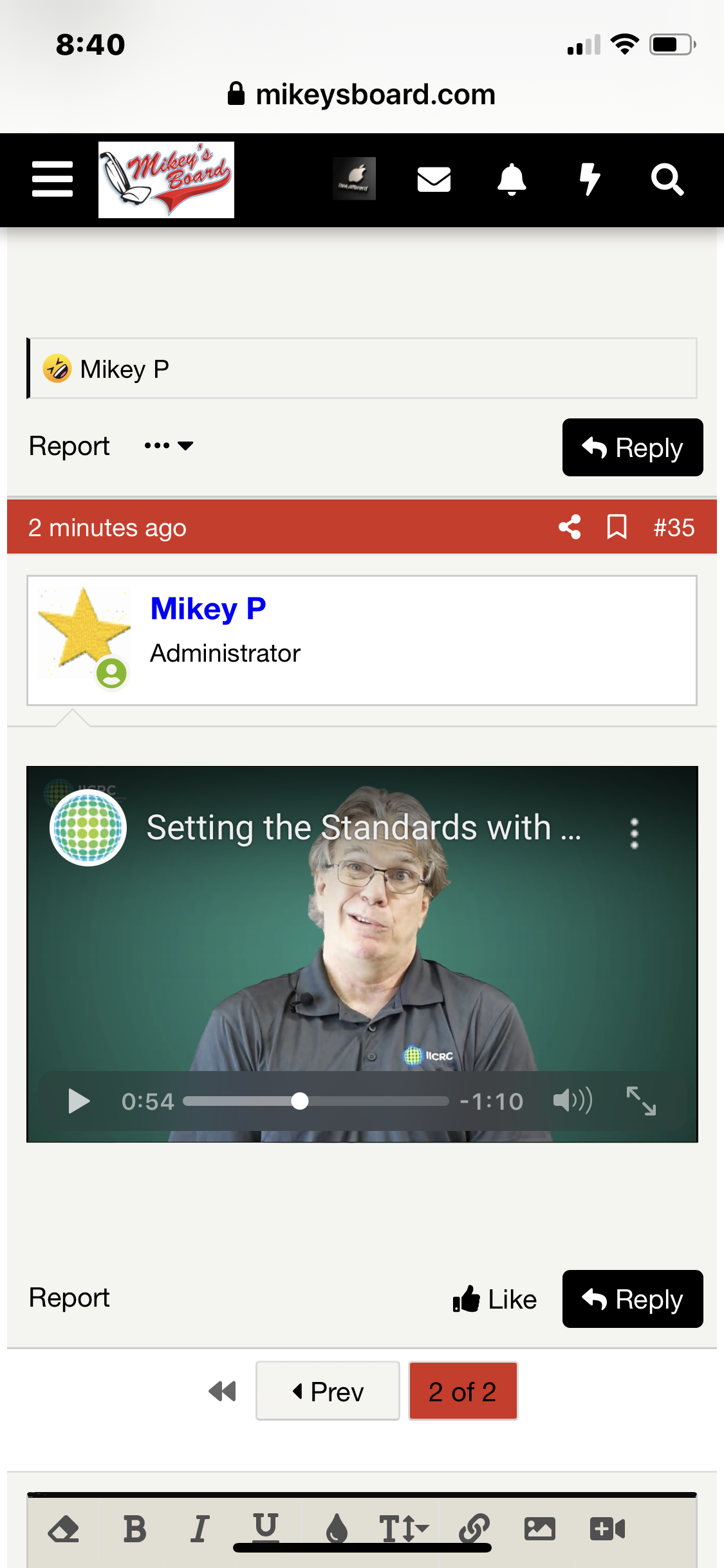Screen dimensions: 724x1568
Task: Toggle bold in the editor toolbar
Action: (x=135, y=1529)
